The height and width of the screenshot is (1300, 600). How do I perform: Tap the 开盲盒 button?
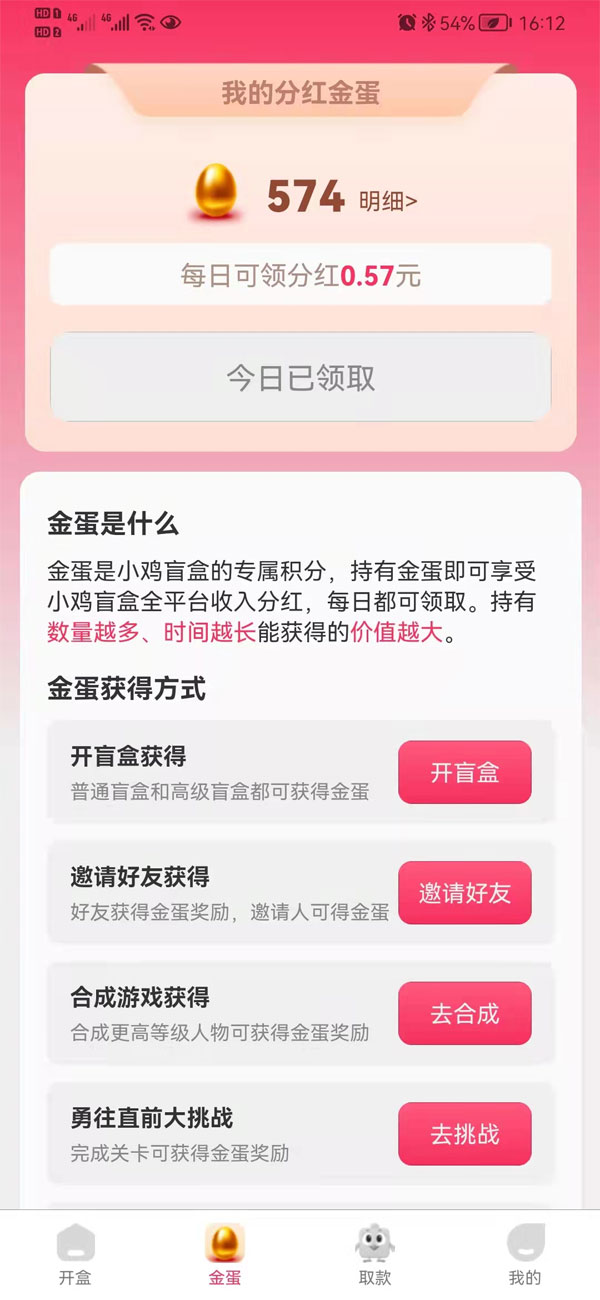pyautogui.click(x=464, y=772)
